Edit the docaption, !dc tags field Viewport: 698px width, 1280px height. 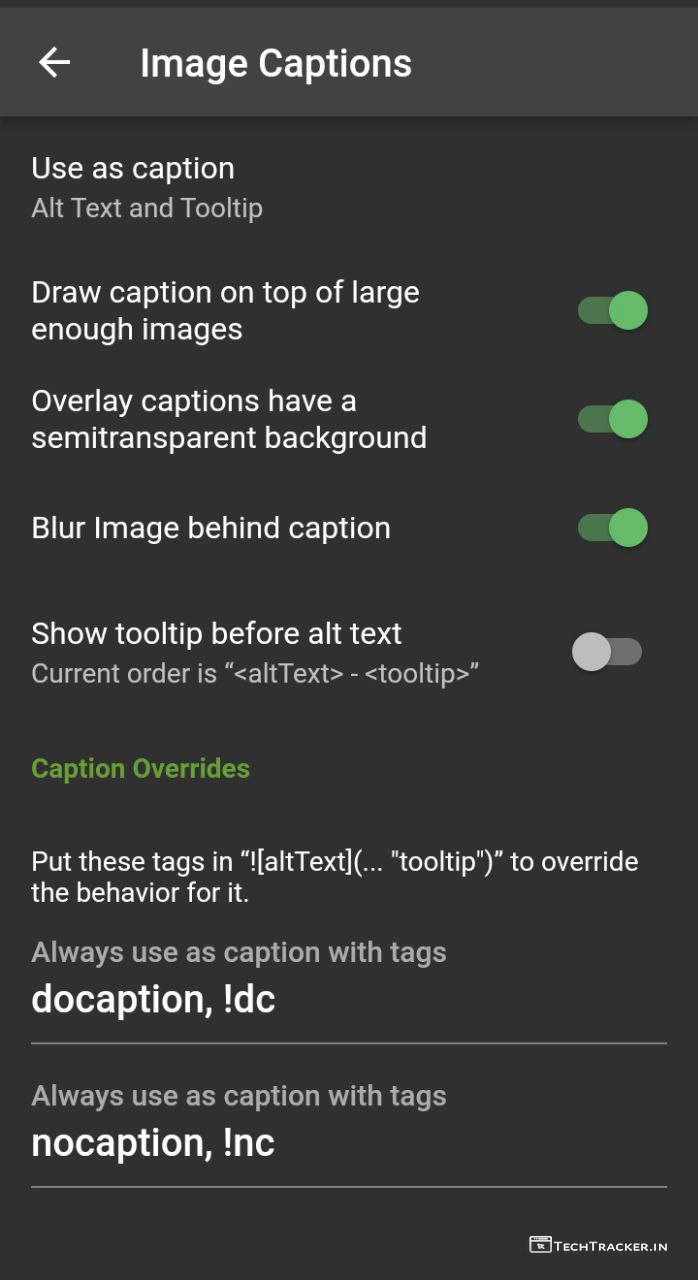pyautogui.click(x=348, y=1000)
